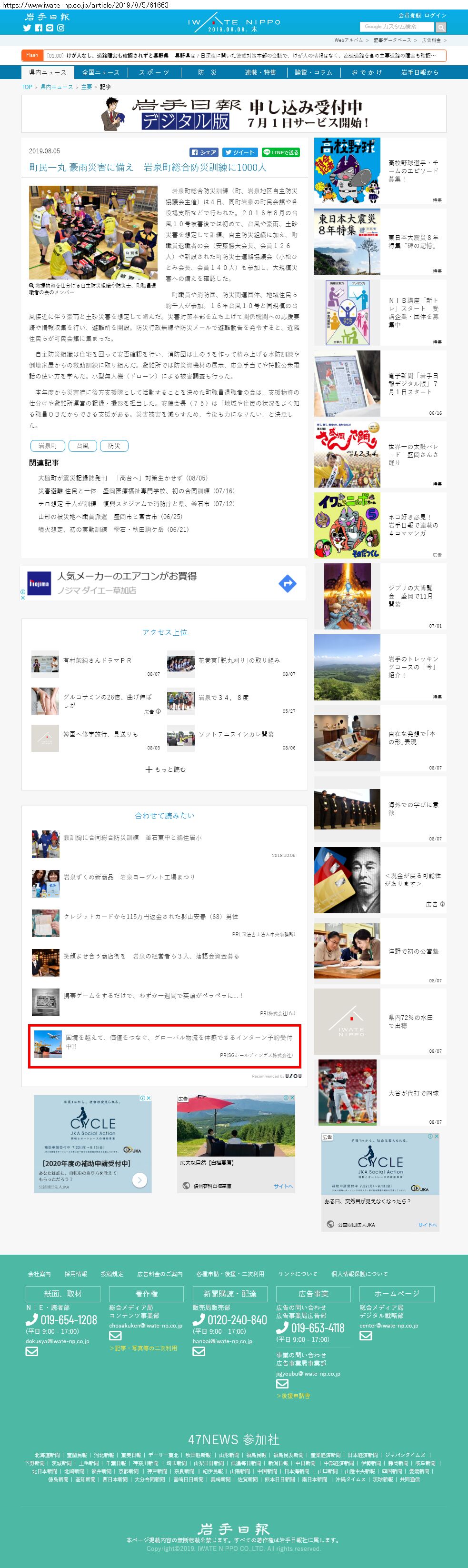Open related article 大槌町が震災記録誌発刊
The image size is (468, 1568).
pos(122,478)
